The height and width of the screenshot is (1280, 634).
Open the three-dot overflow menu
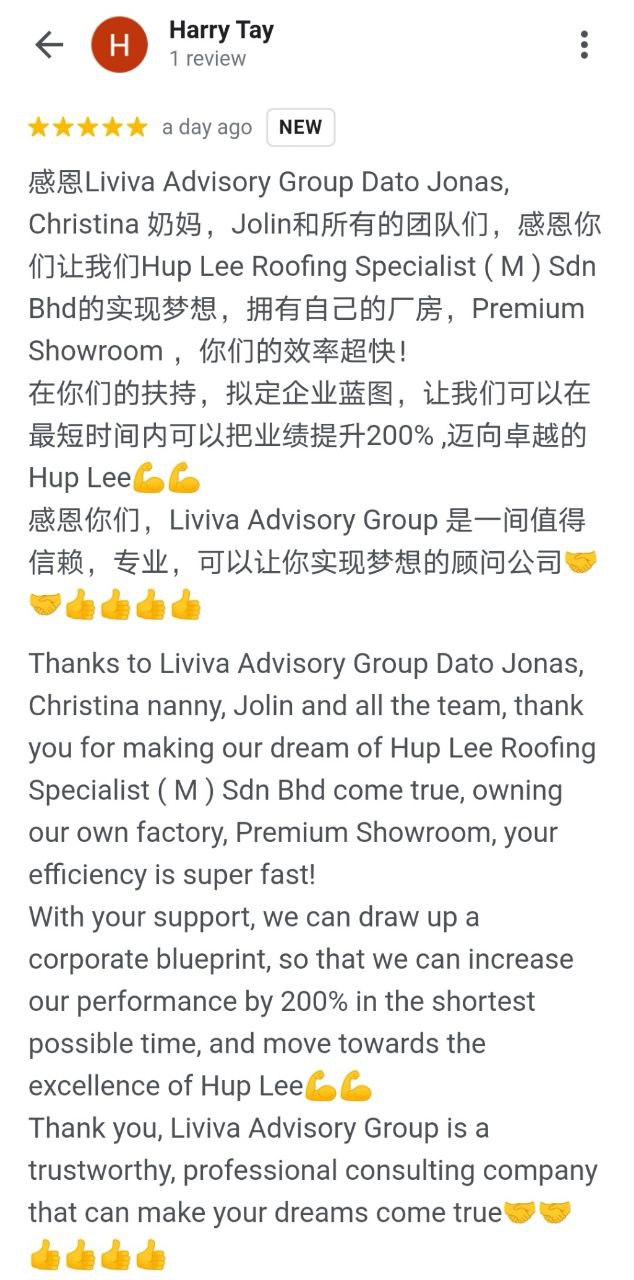pyautogui.click(x=584, y=45)
